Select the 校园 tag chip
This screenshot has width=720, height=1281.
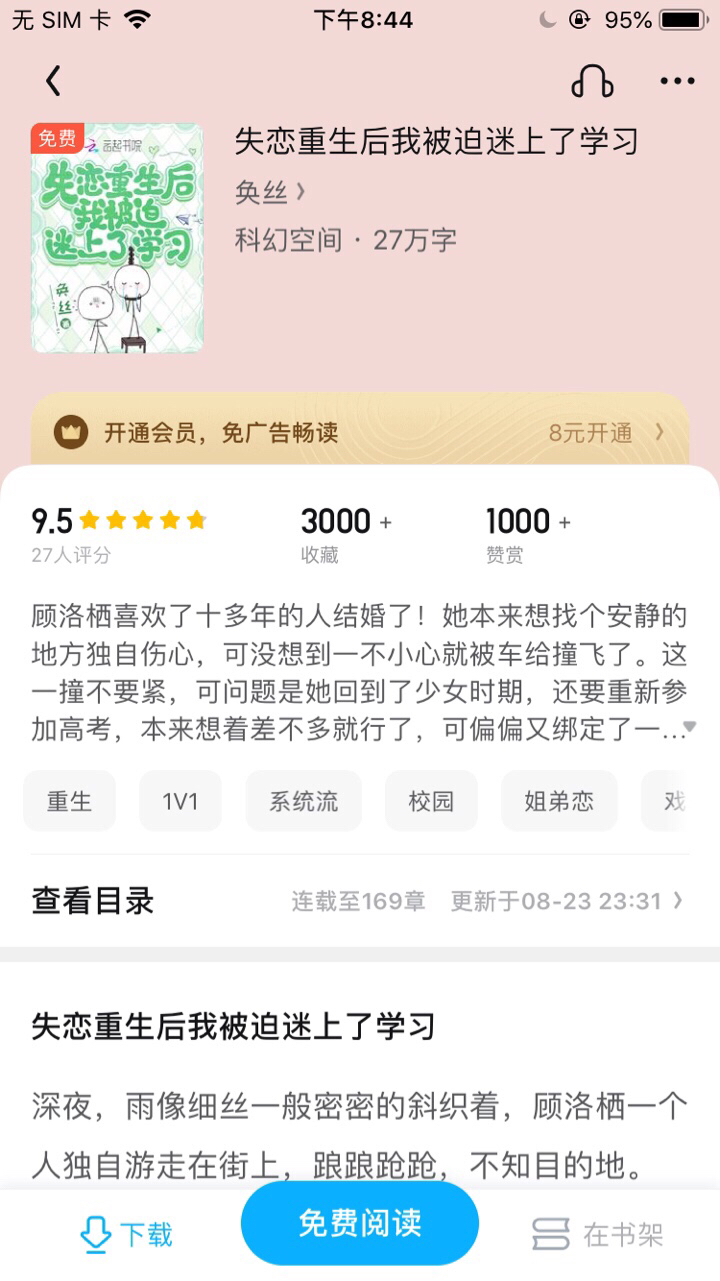pos(431,801)
